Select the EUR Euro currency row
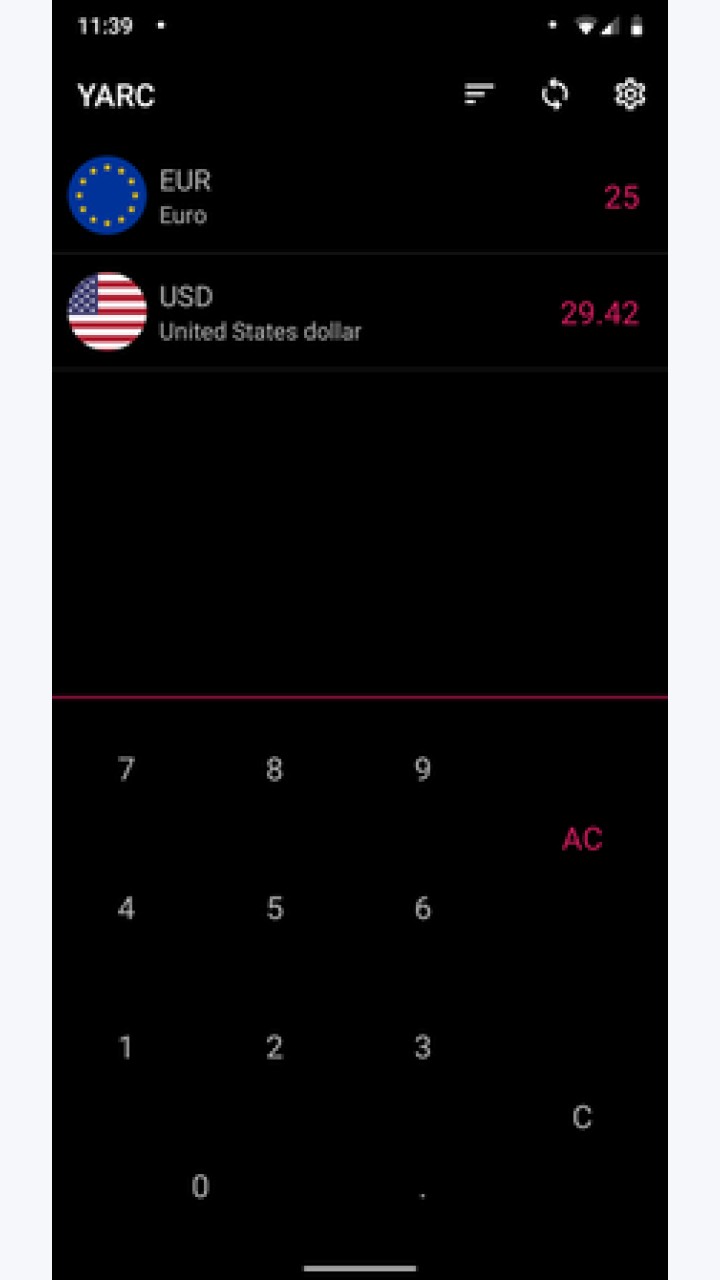The width and height of the screenshot is (720, 1280). [x=360, y=196]
